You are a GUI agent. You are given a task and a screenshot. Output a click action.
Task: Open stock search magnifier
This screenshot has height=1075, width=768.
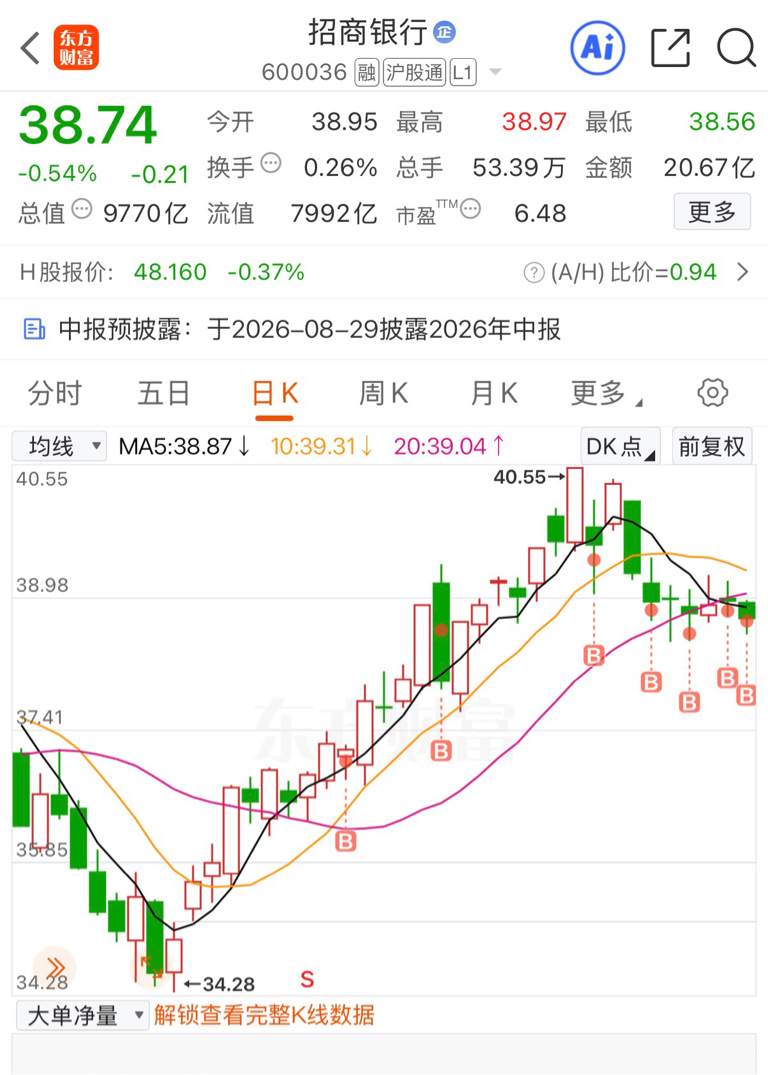[x=736, y=47]
